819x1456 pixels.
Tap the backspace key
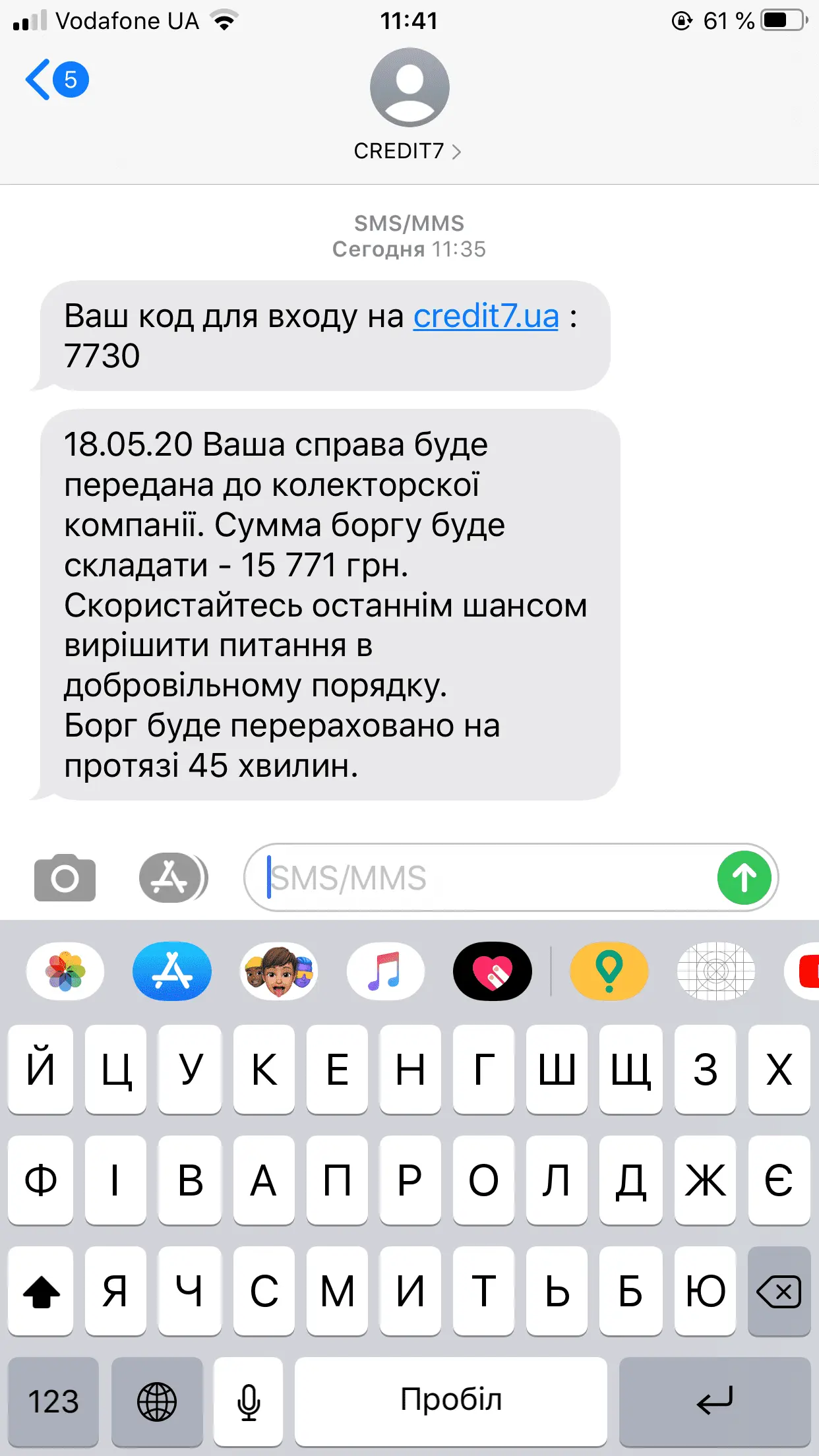coord(779,1291)
